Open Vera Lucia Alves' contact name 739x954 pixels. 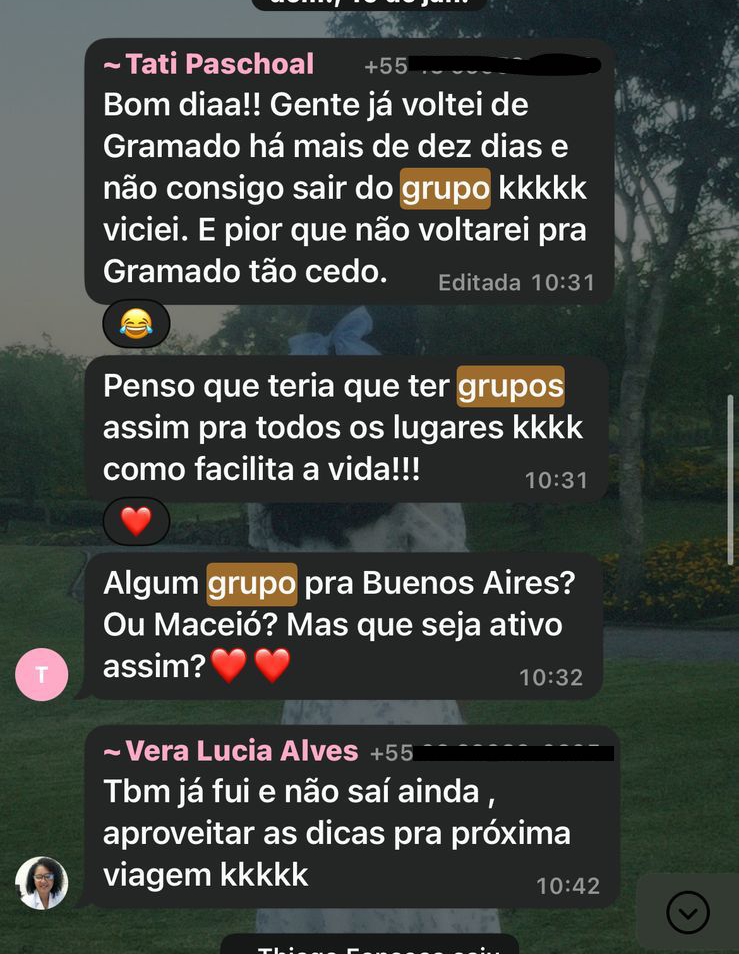[231, 751]
